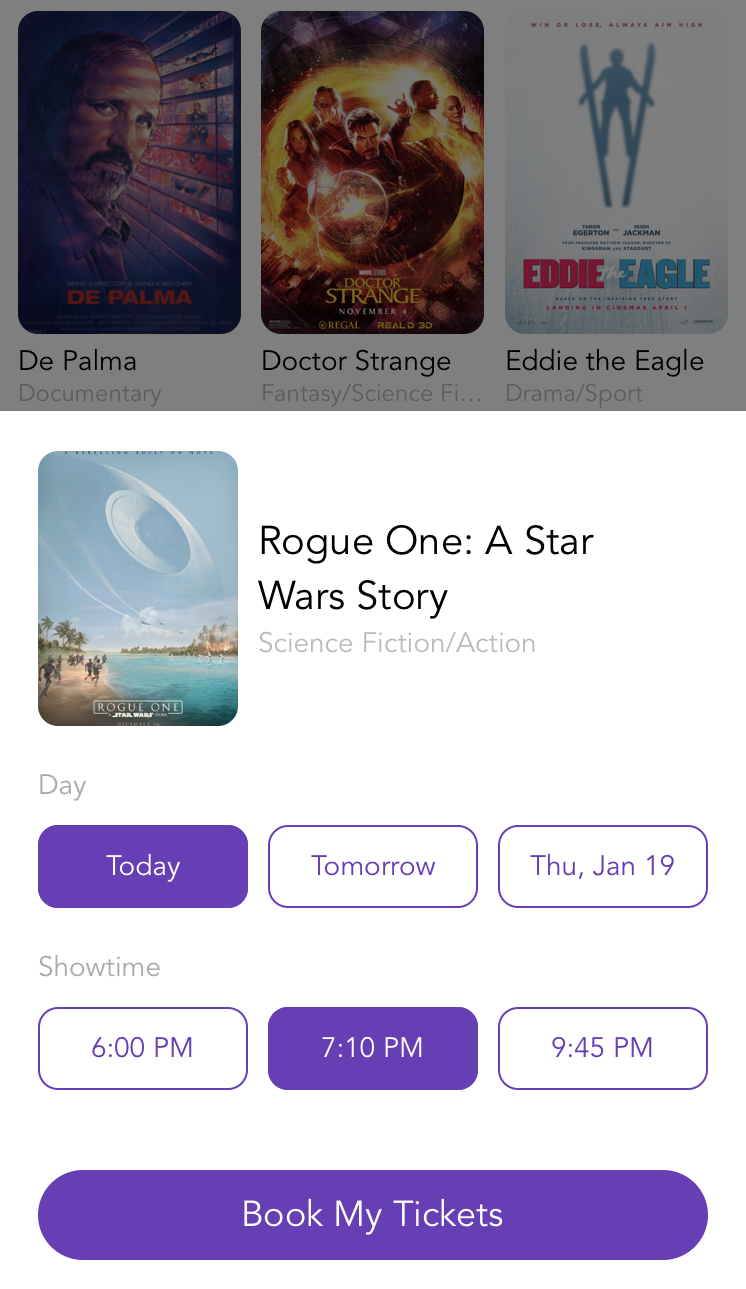Select the Eddie the Eagle title
This screenshot has width=746, height=1289.
(604, 361)
